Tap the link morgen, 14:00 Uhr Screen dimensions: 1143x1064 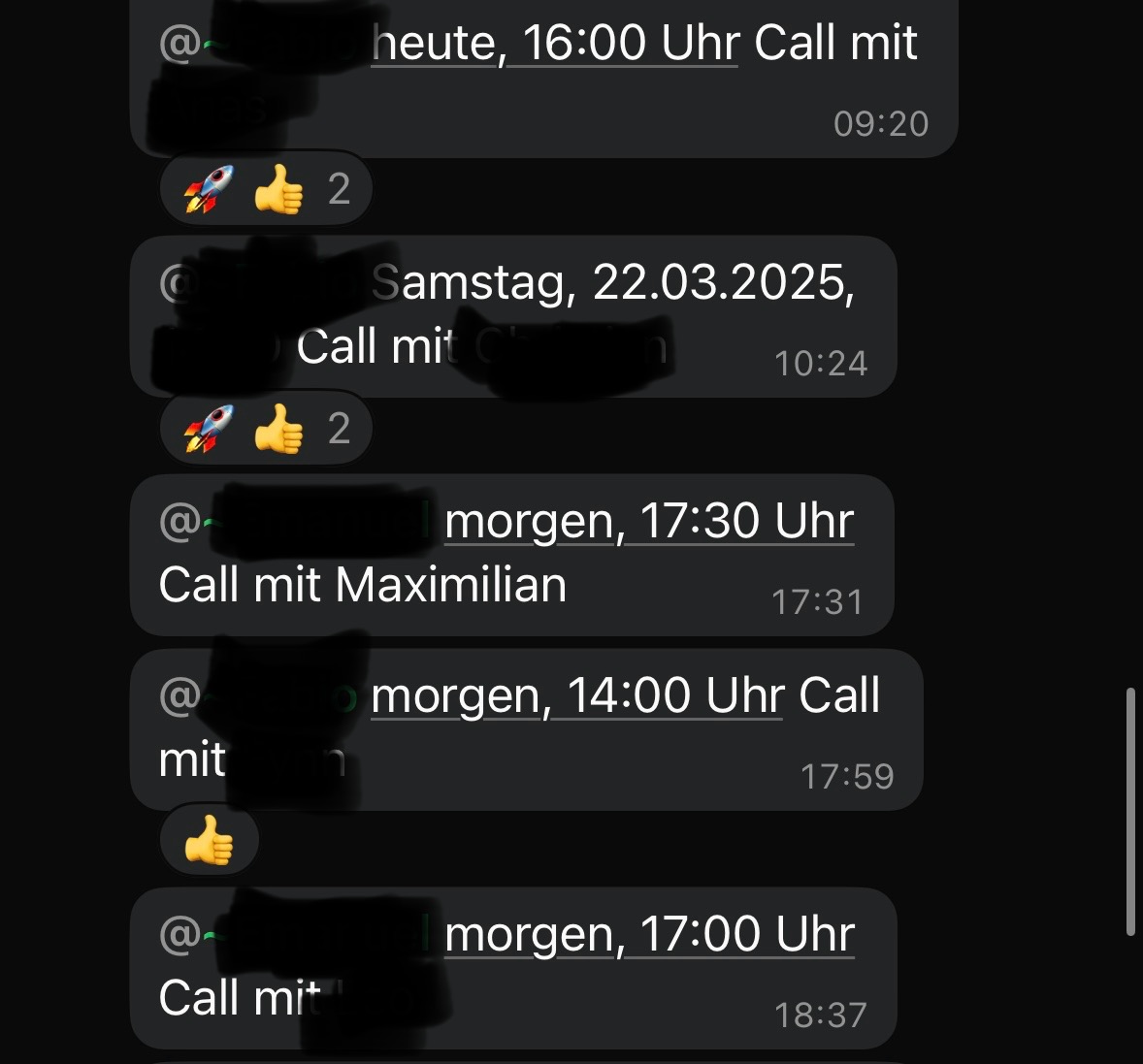click(x=576, y=696)
